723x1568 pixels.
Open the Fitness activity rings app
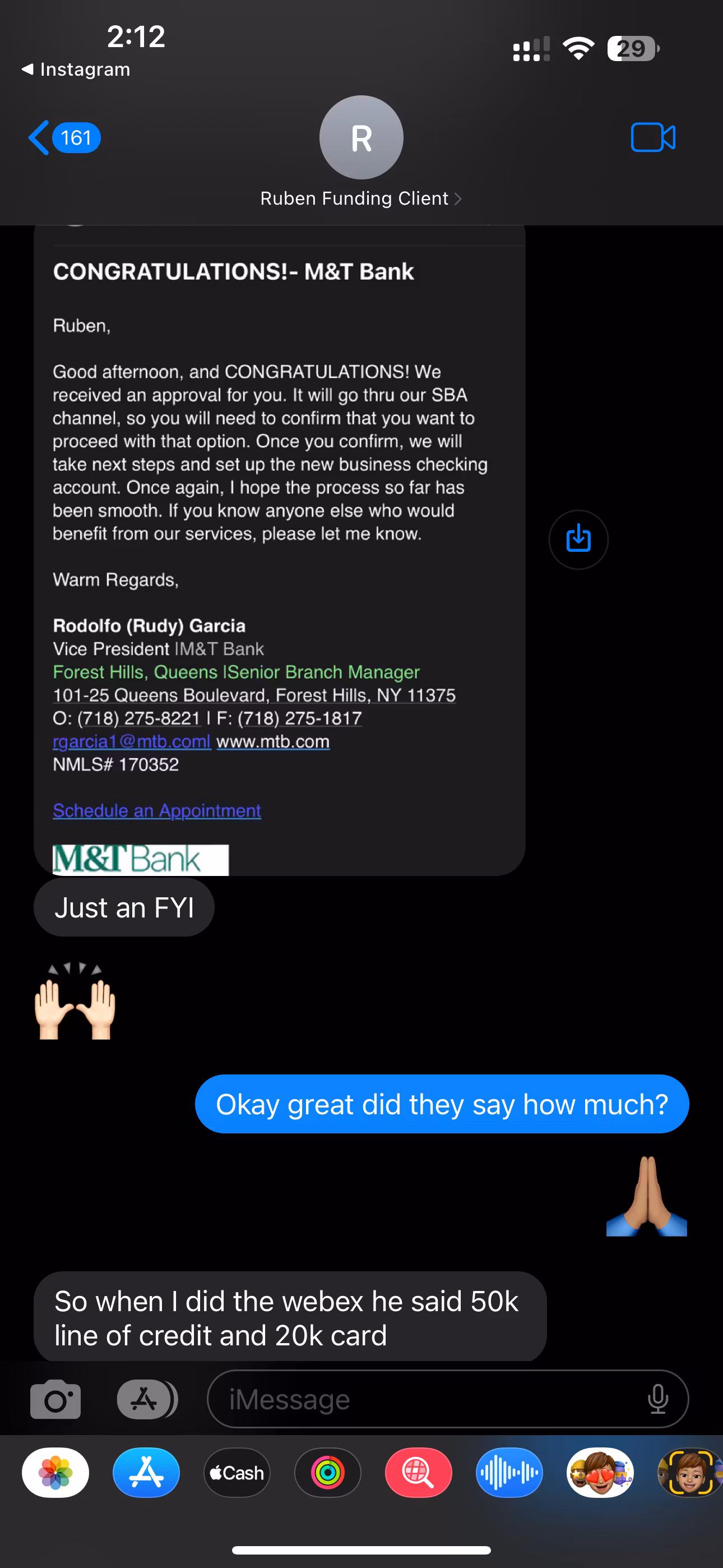(x=327, y=1473)
